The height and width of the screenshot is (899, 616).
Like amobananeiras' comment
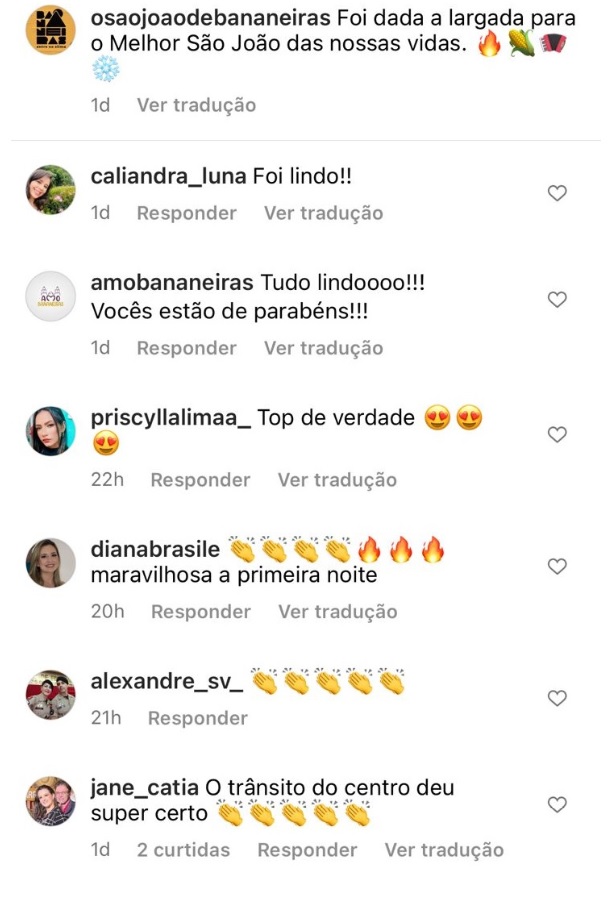pyautogui.click(x=557, y=299)
